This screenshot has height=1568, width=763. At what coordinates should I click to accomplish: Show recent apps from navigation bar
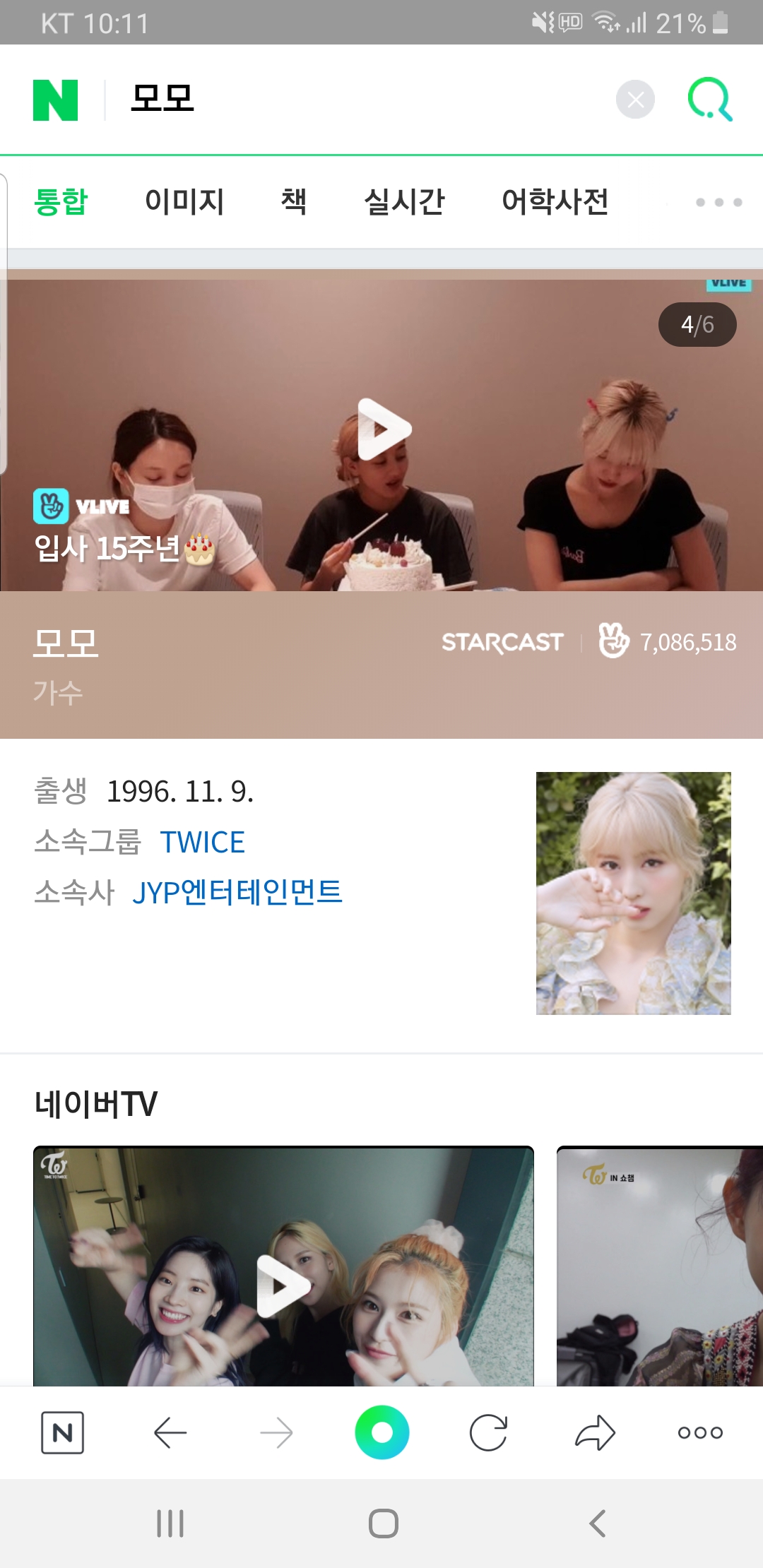click(x=170, y=1523)
